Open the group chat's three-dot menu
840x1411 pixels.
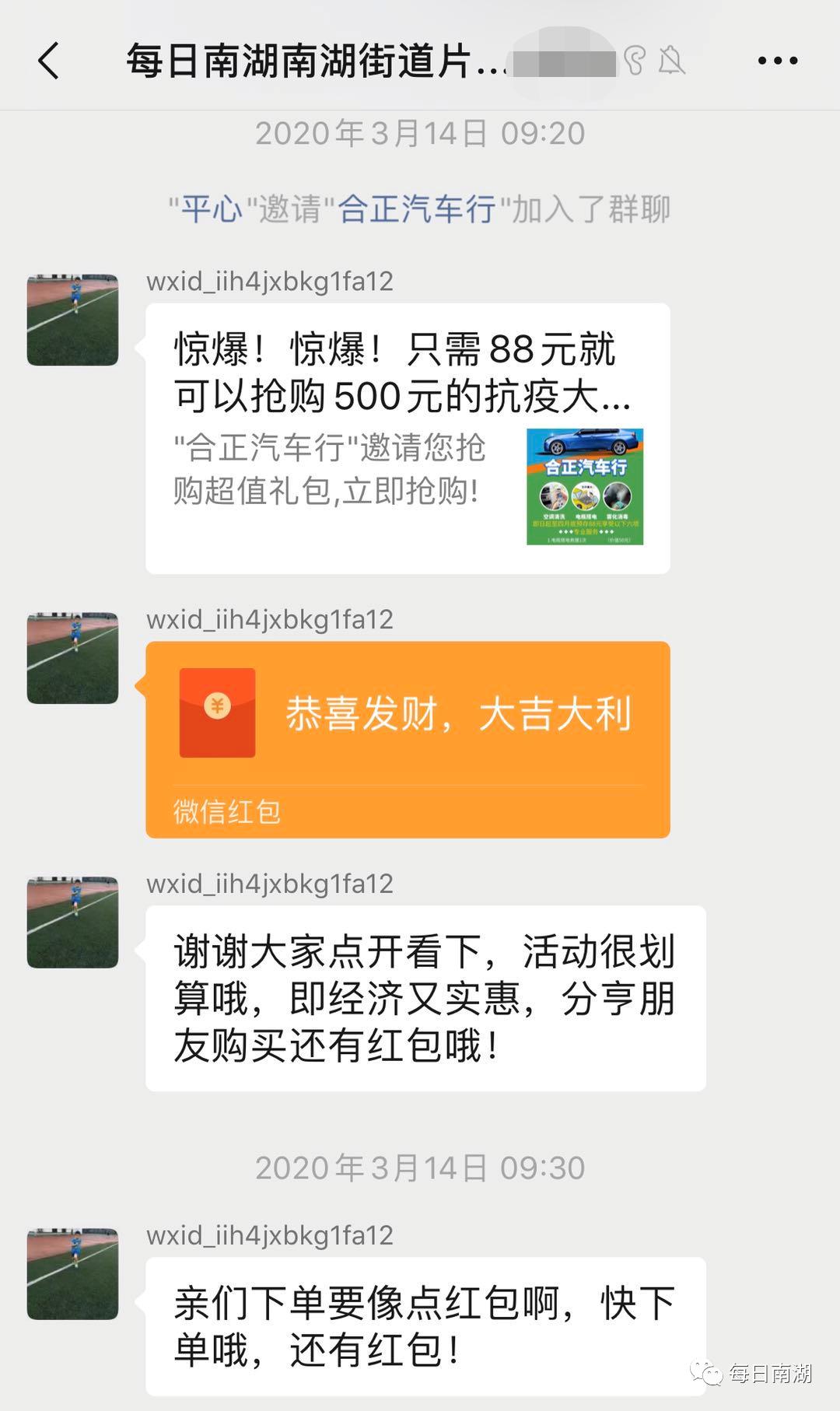pos(777,61)
